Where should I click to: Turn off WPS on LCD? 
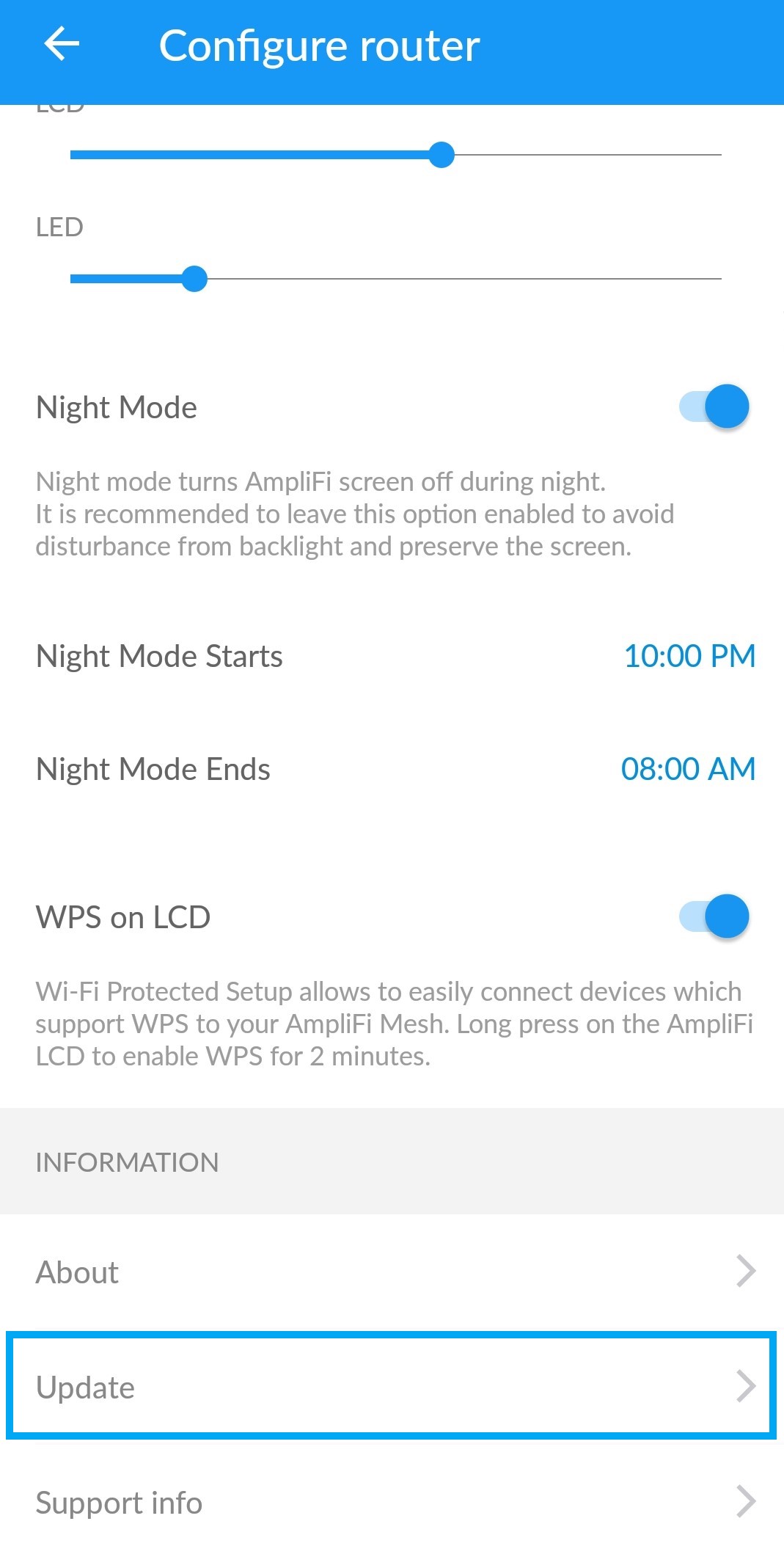pos(714,916)
